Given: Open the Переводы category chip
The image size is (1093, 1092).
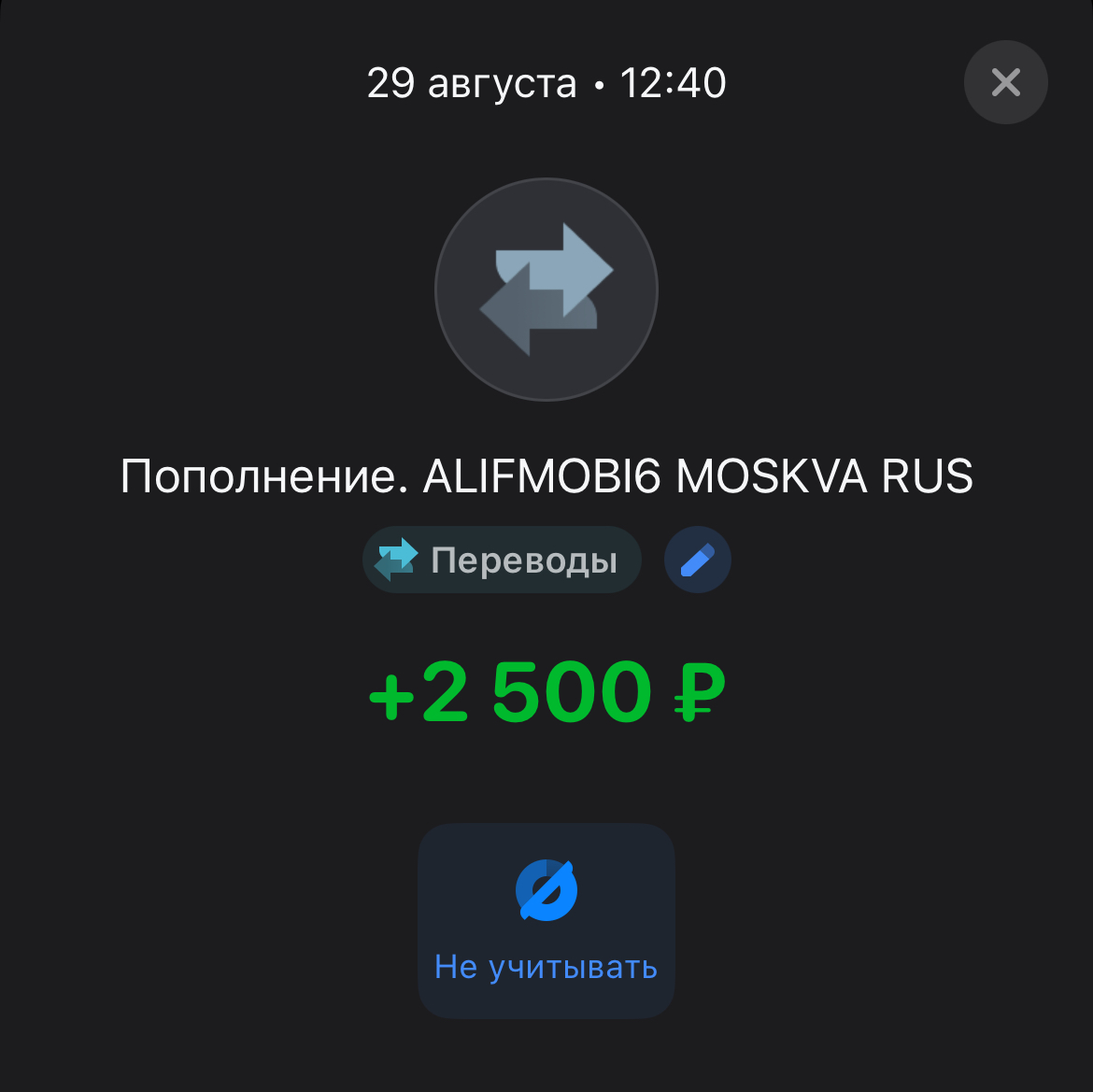Looking at the screenshot, I should (x=502, y=560).
